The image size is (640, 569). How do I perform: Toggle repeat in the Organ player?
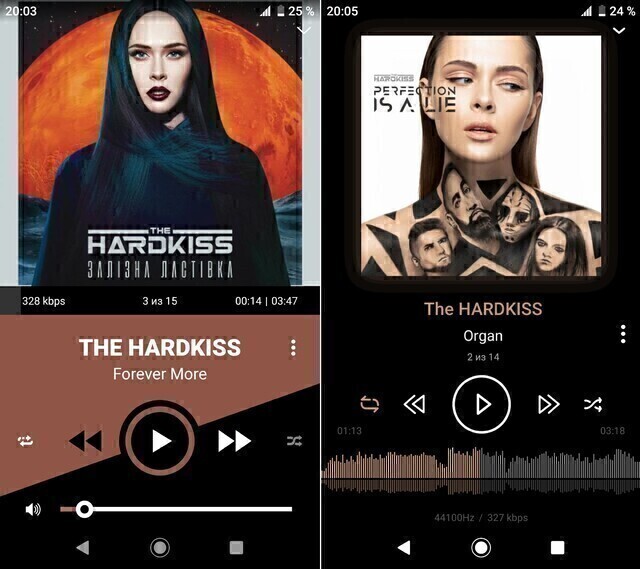[370, 404]
